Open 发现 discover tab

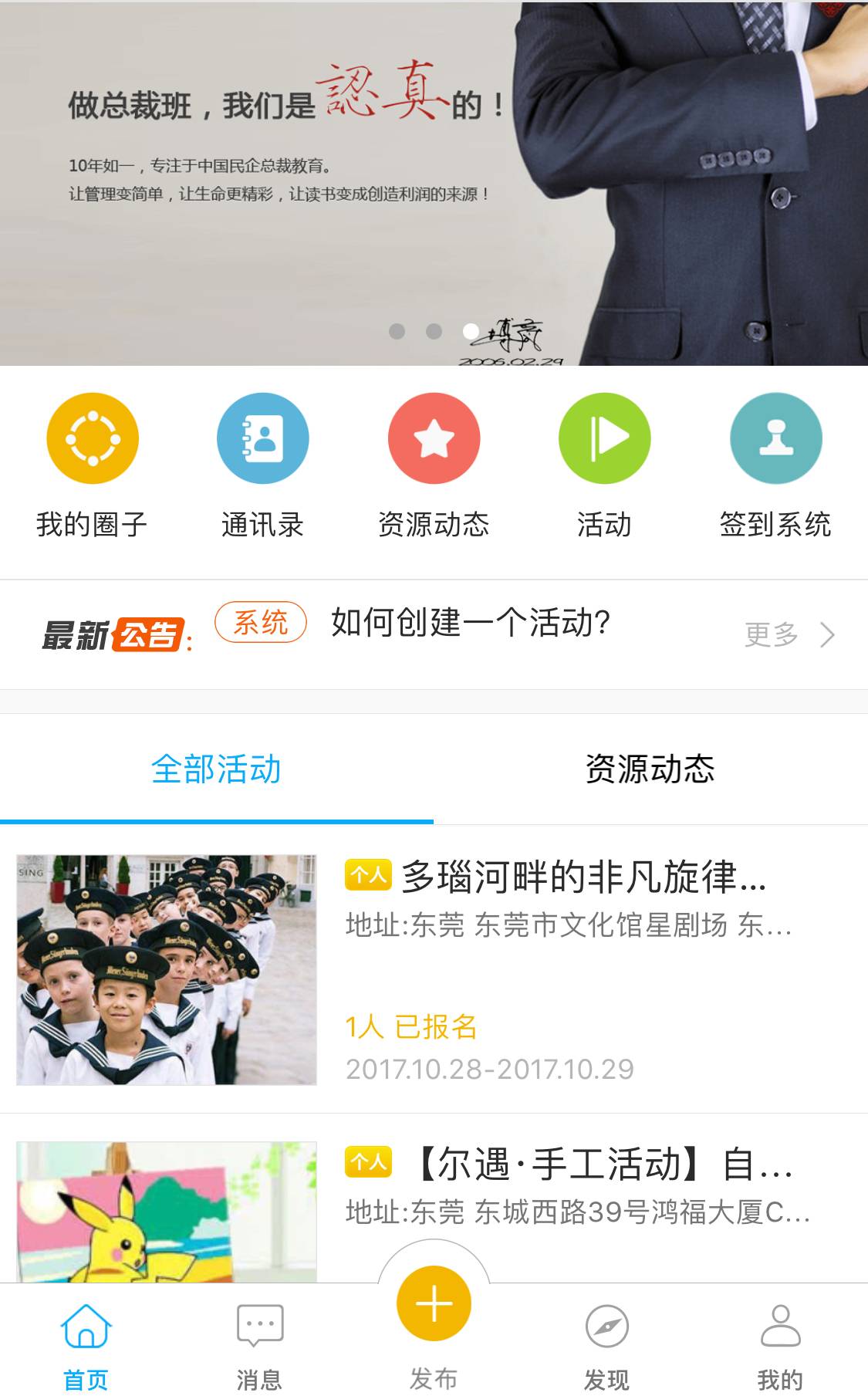606,1344
